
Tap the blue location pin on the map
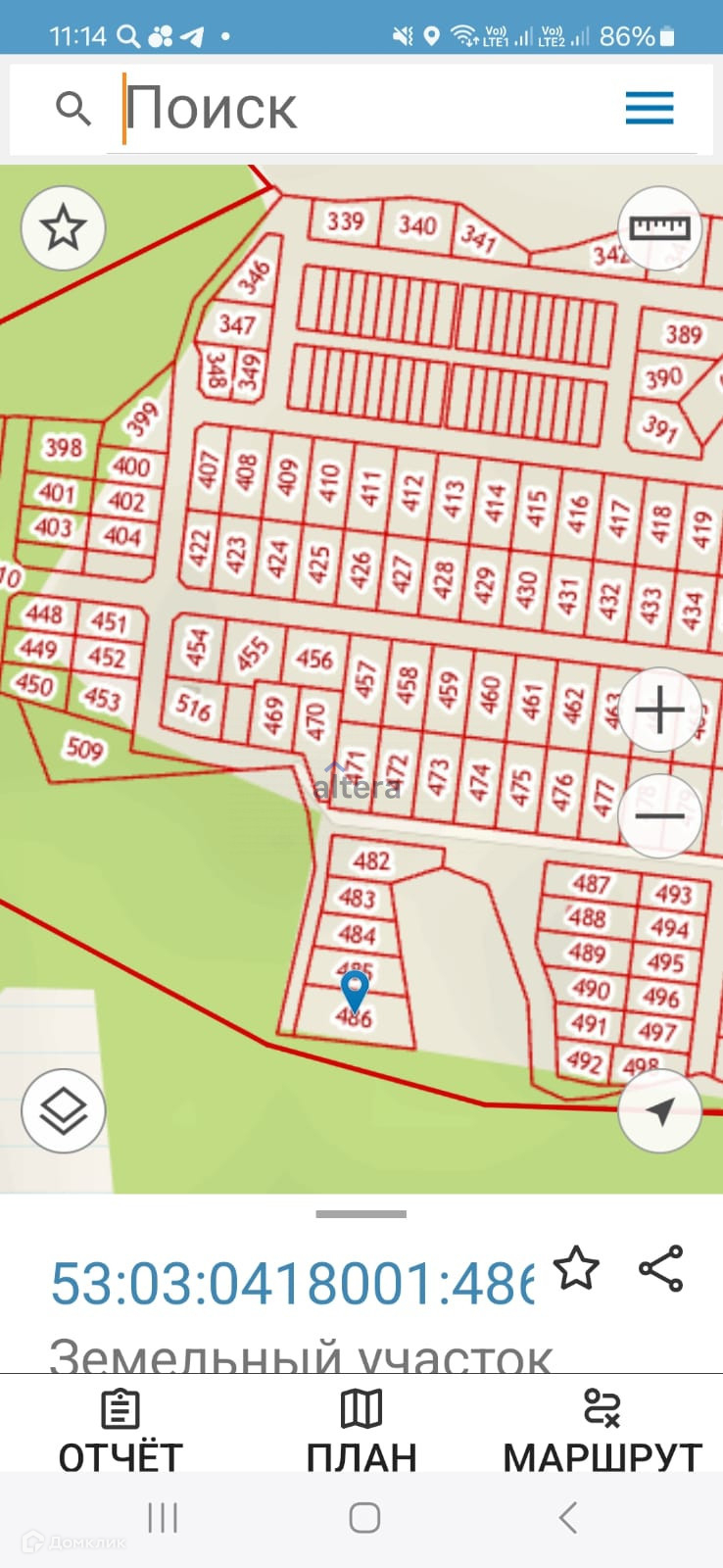[x=355, y=990]
